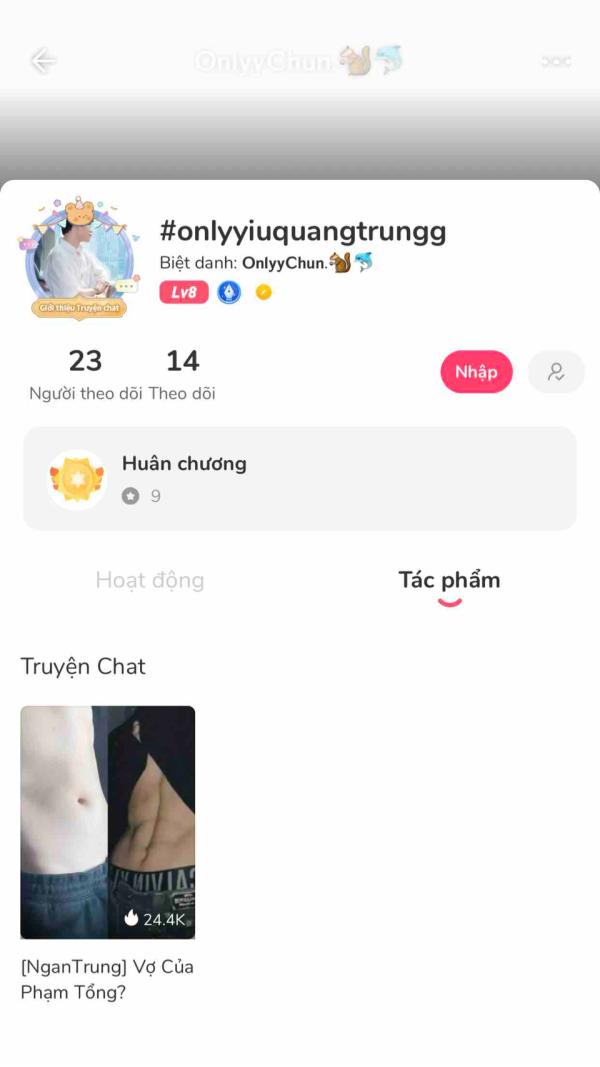Tap the Lv8 level badge

(184, 292)
